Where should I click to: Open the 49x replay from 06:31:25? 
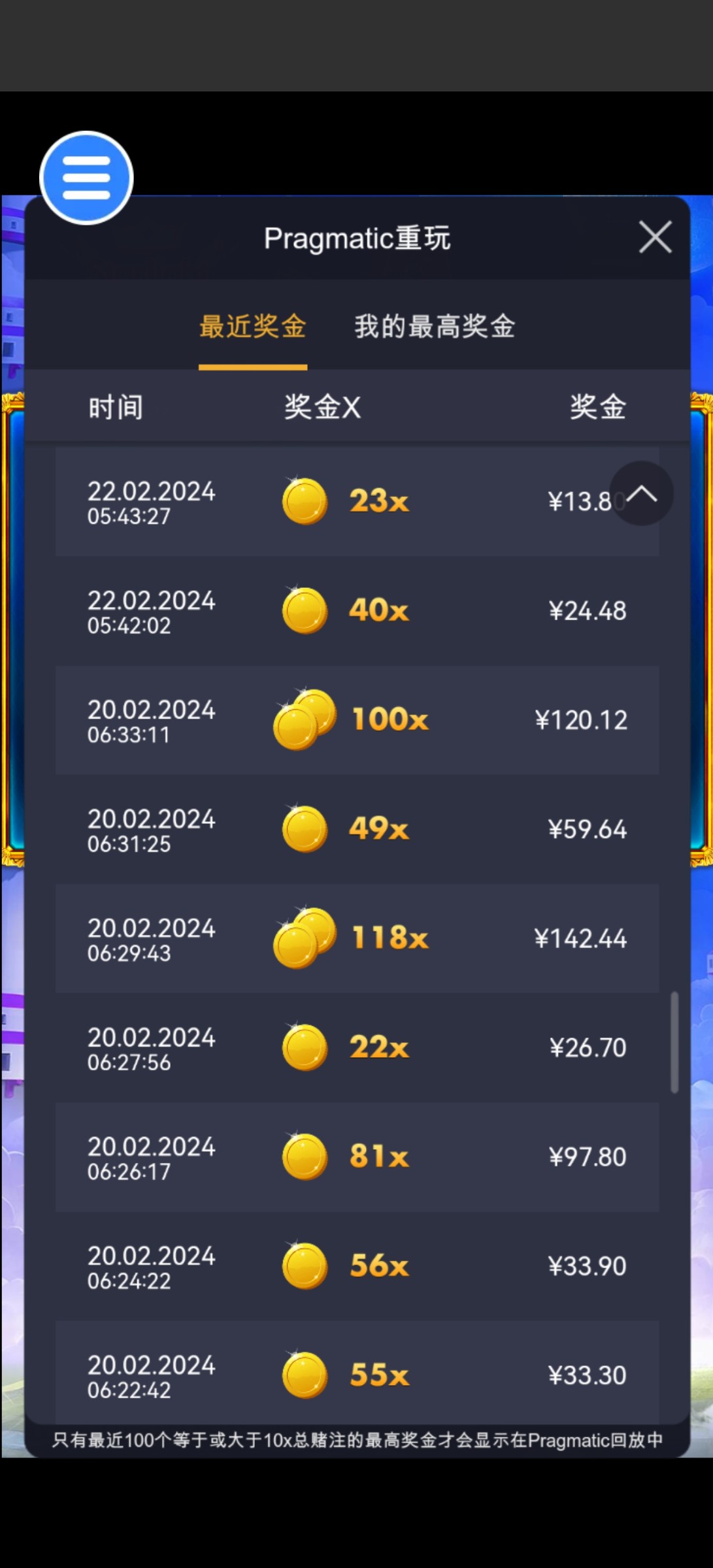click(x=357, y=829)
